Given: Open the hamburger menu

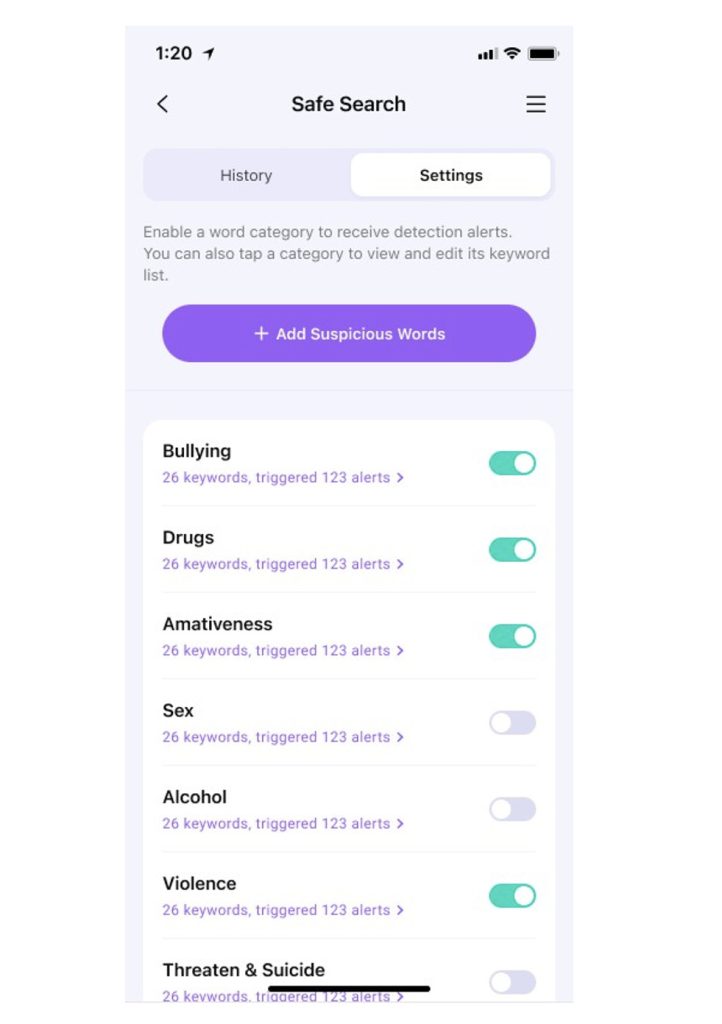Looking at the screenshot, I should [536, 104].
